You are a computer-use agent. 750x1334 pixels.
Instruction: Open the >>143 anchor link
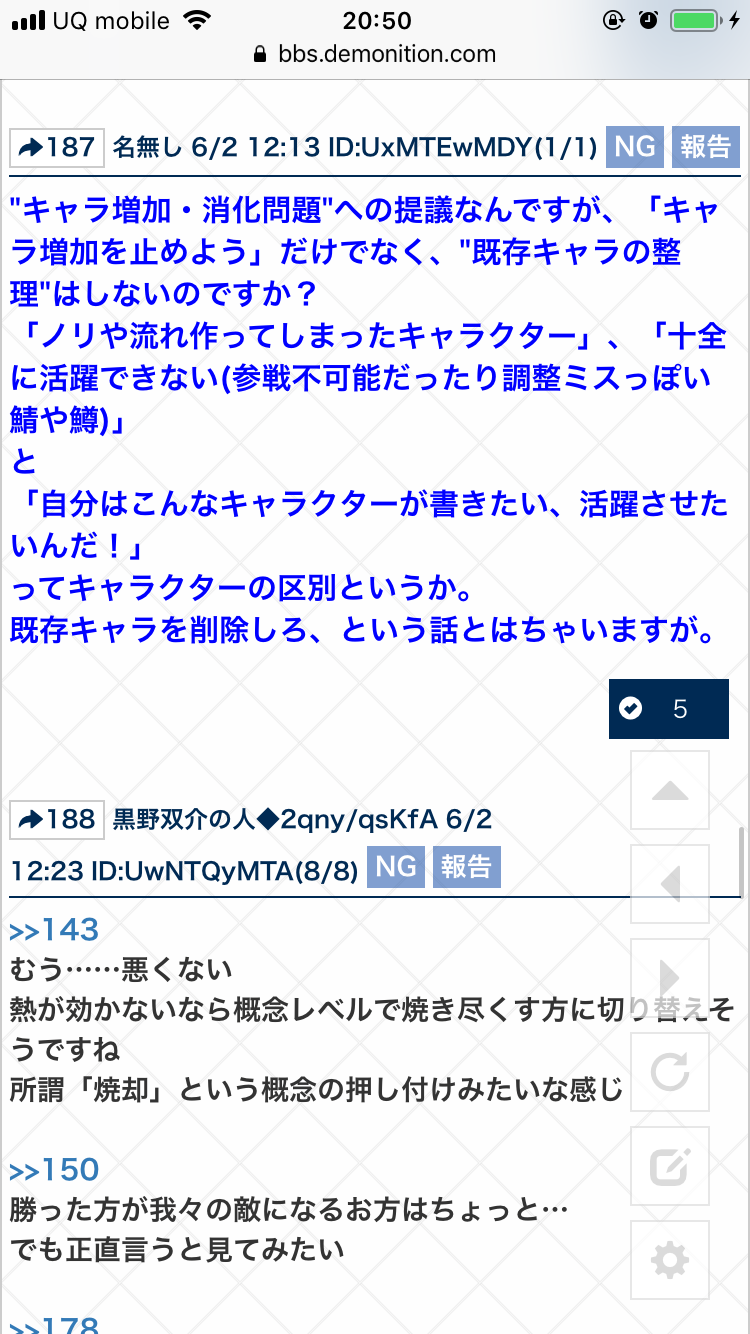[54, 930]
